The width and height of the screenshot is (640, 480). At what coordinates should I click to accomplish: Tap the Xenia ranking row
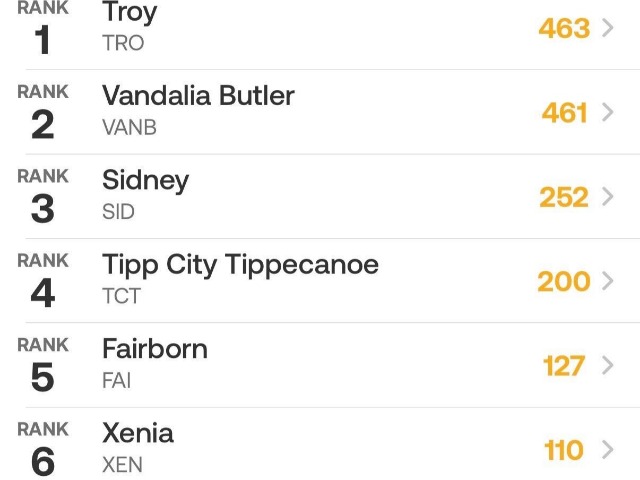(x=320, y=448)
